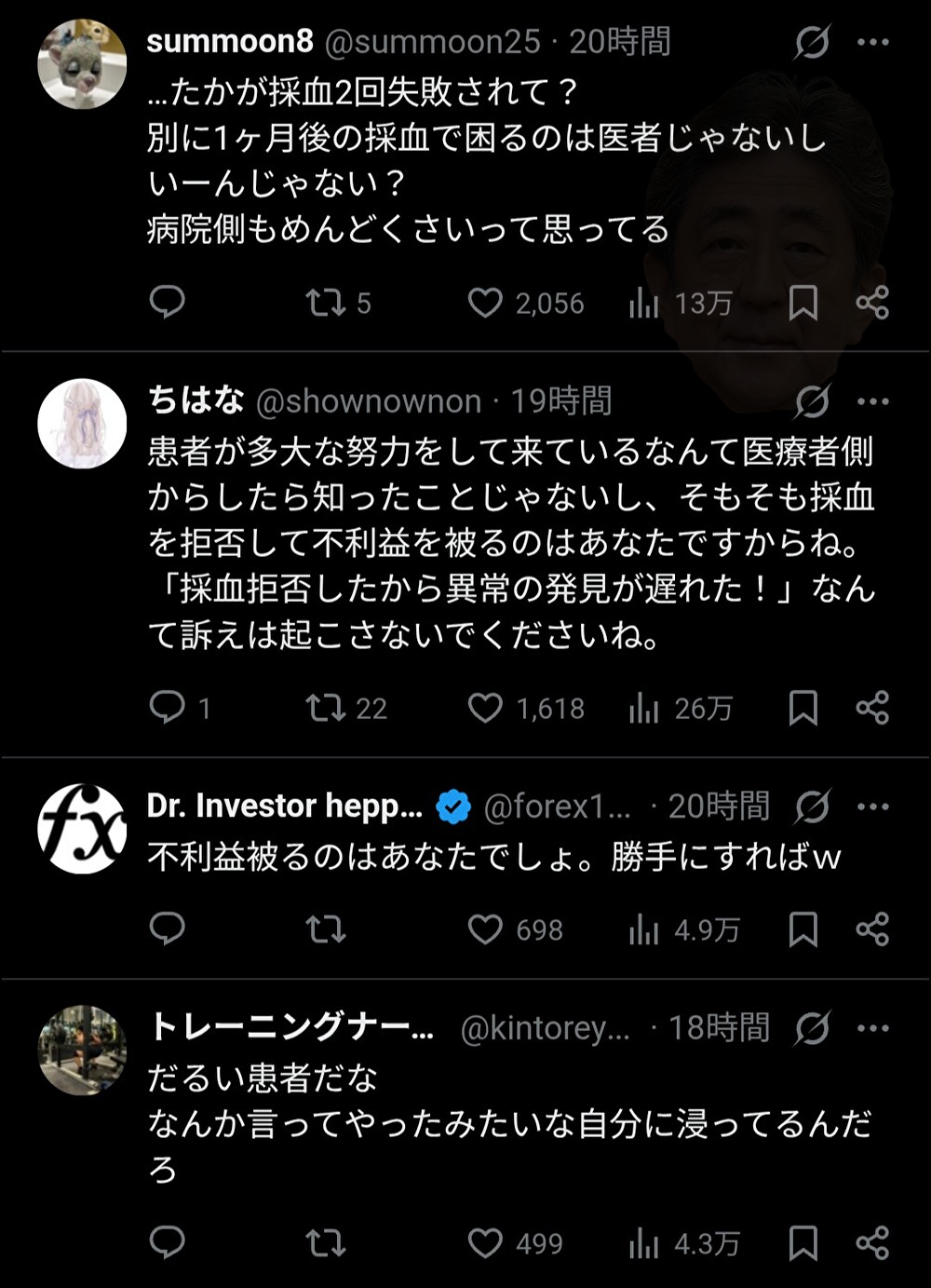
Task: Like the post by ちはな
Action: tap(485, 709)
